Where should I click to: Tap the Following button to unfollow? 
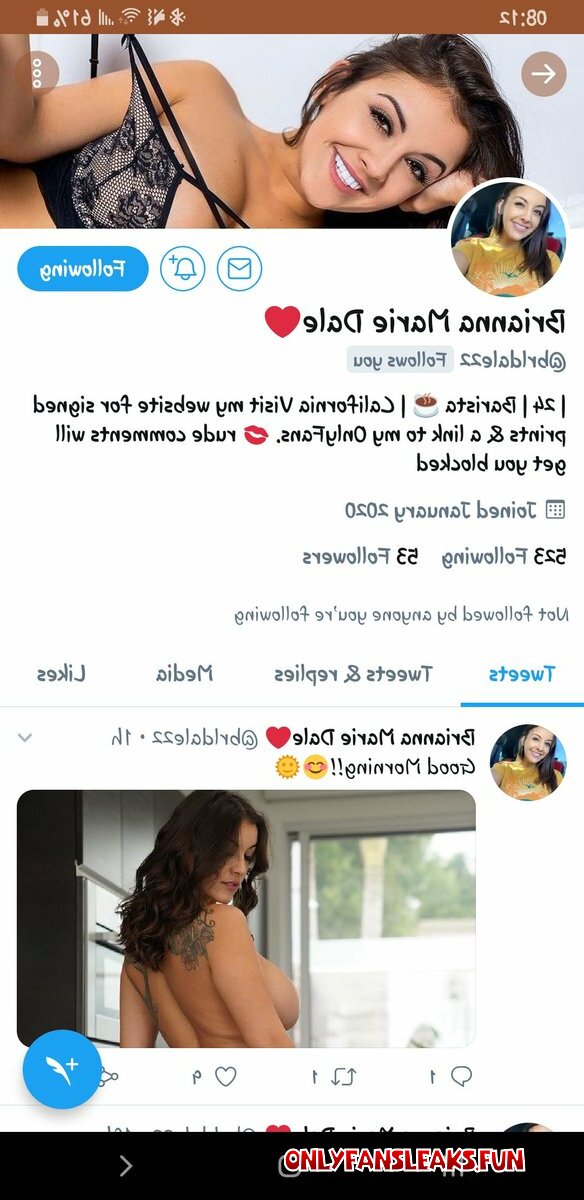(83, 268)
